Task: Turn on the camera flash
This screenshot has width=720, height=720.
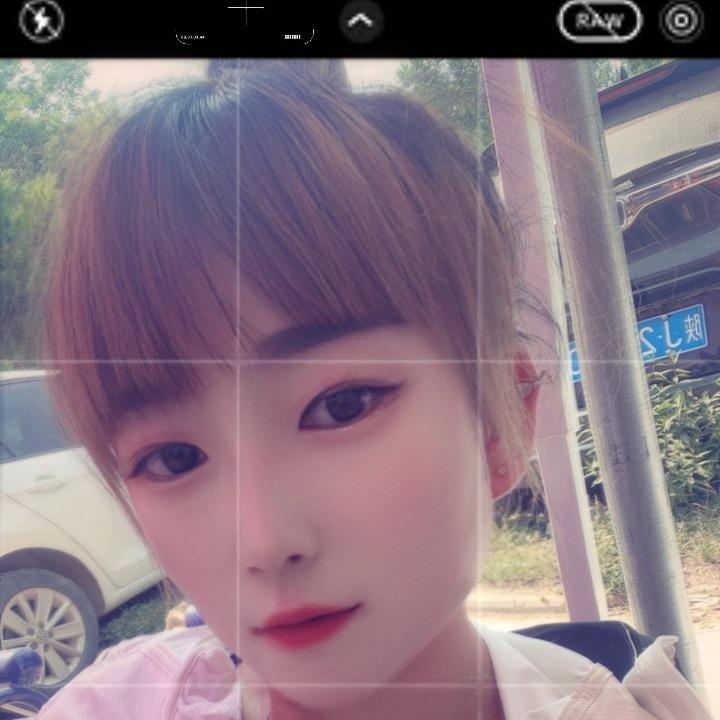Action: tap(42, 21)
